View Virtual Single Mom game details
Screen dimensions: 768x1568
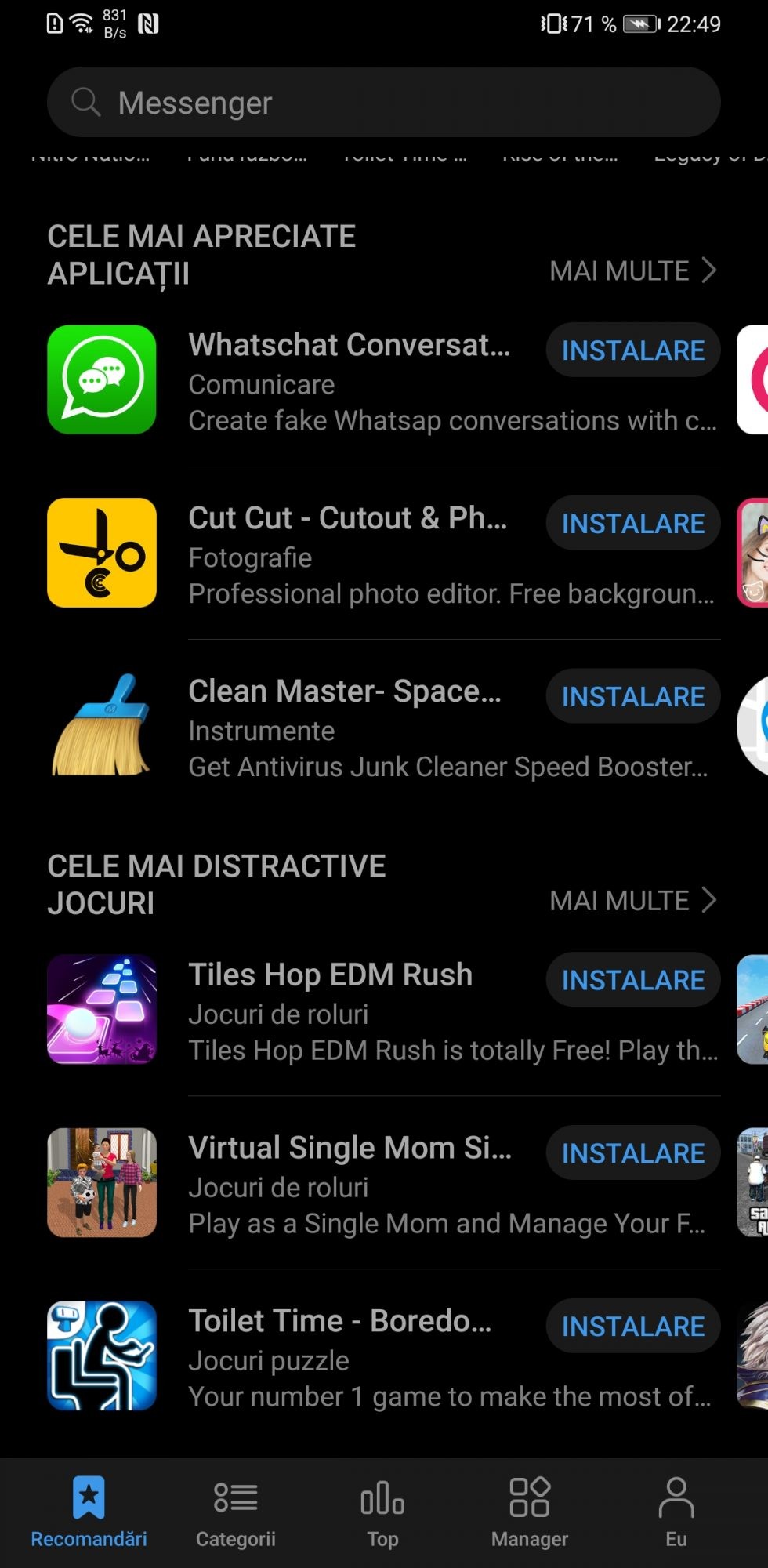click(x=350, y=1149)
